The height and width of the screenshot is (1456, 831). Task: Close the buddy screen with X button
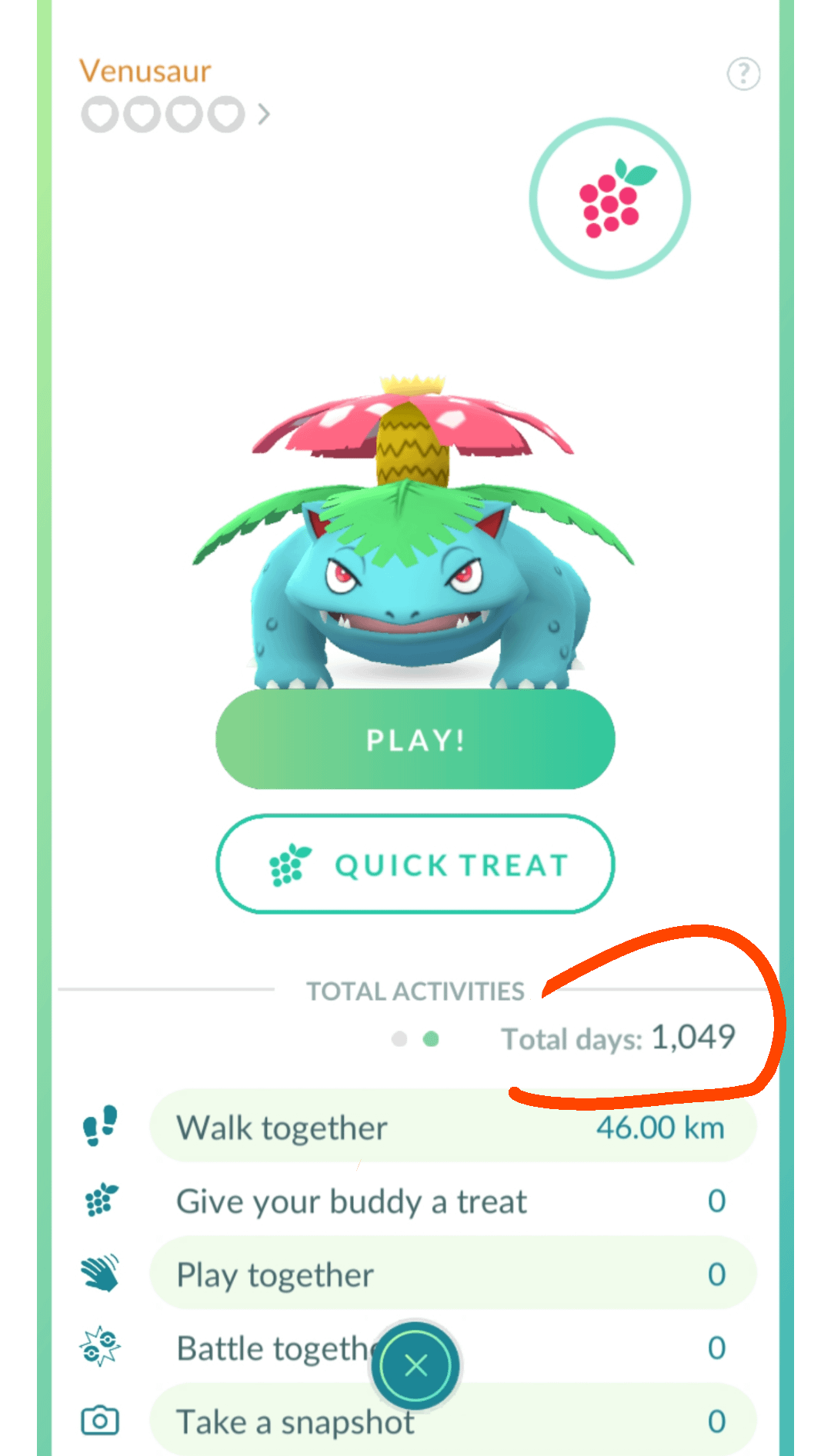point(415,1365)
